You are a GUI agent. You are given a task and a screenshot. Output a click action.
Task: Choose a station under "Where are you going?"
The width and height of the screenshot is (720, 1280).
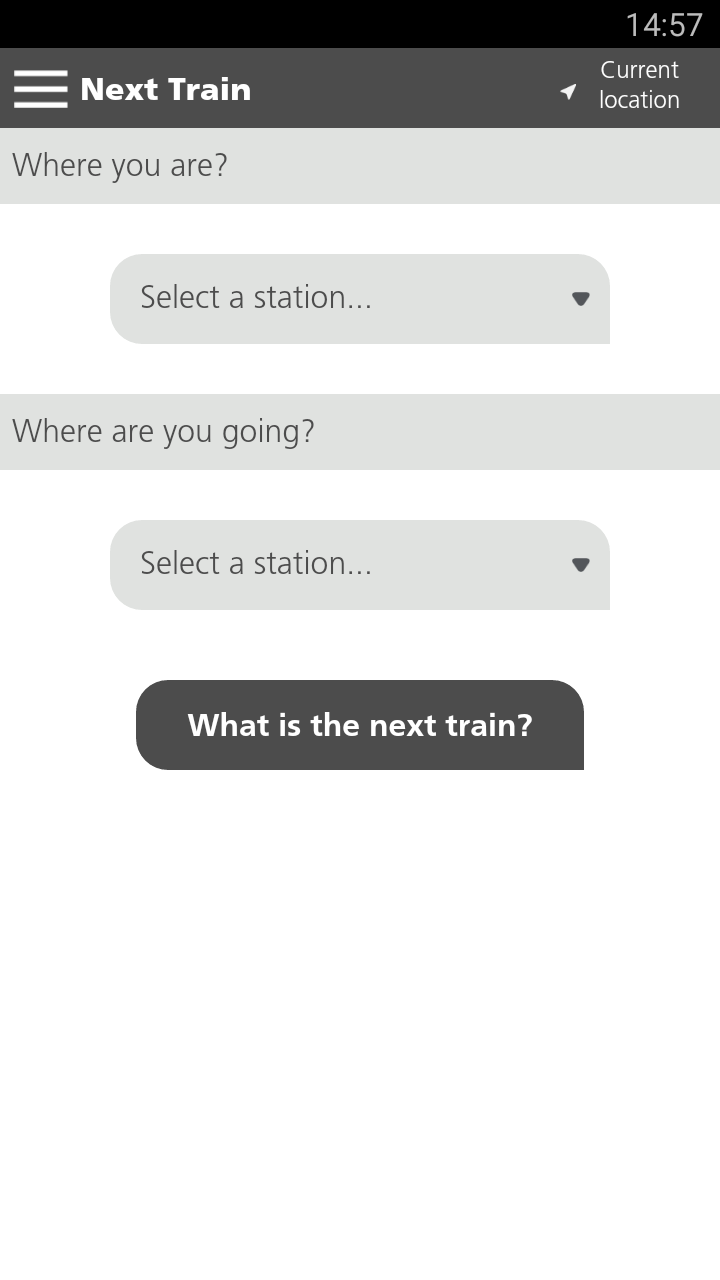pyautogui.click(x=360, y=564)
